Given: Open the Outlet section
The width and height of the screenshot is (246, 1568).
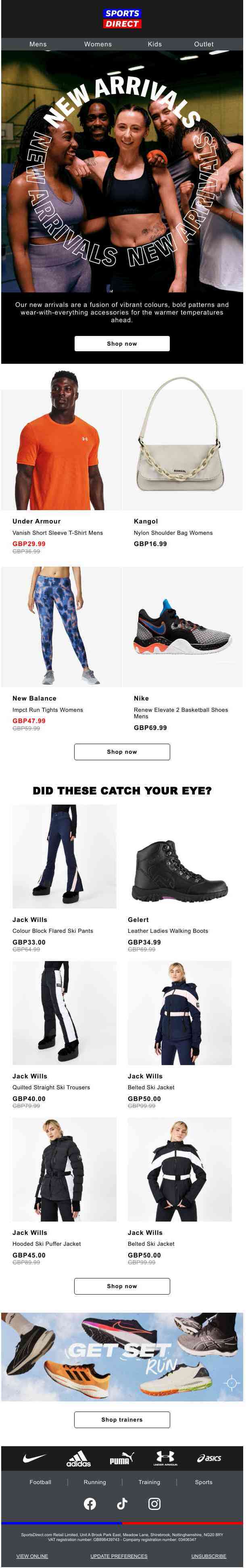Looking at the screenshot, I should coord(203,44).
